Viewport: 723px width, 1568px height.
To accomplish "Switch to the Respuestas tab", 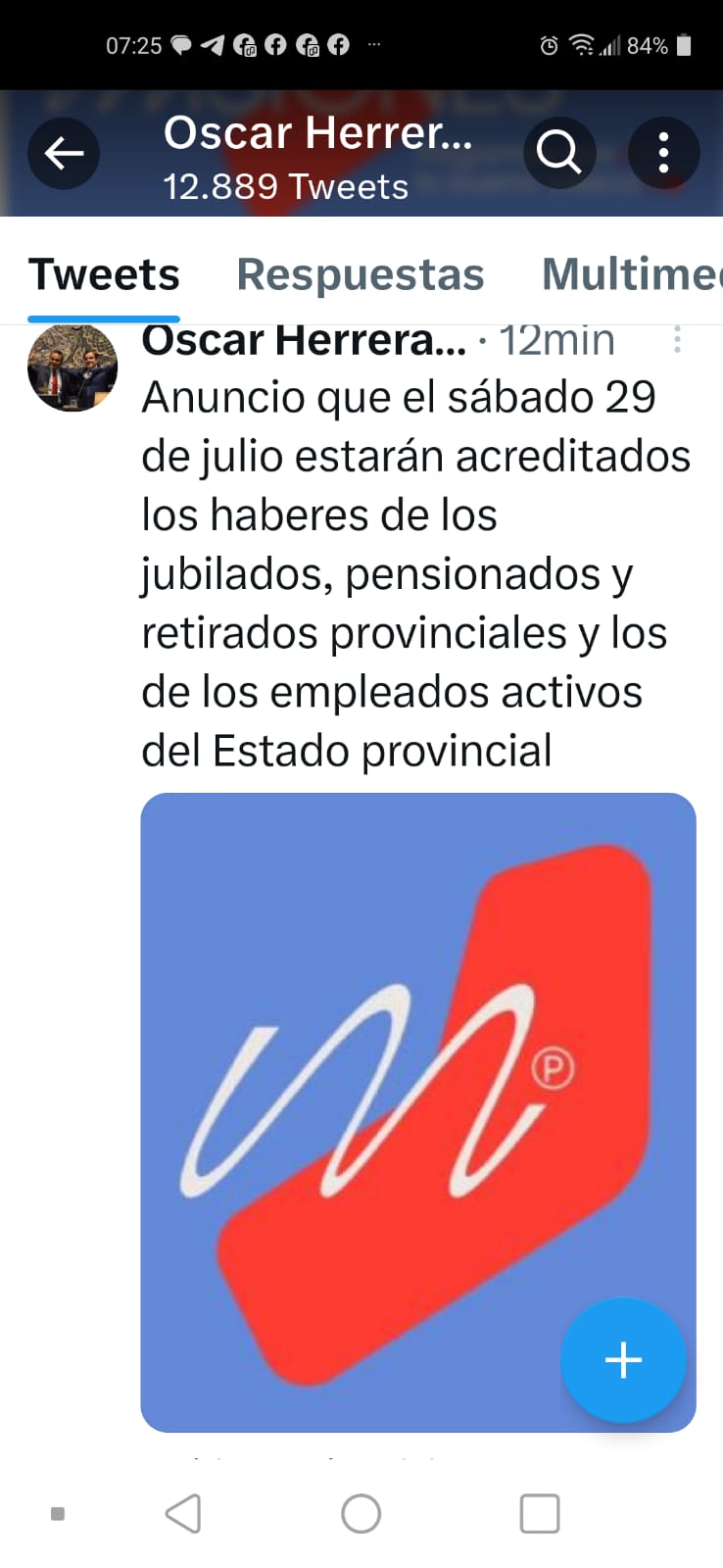I will point(361,274).
